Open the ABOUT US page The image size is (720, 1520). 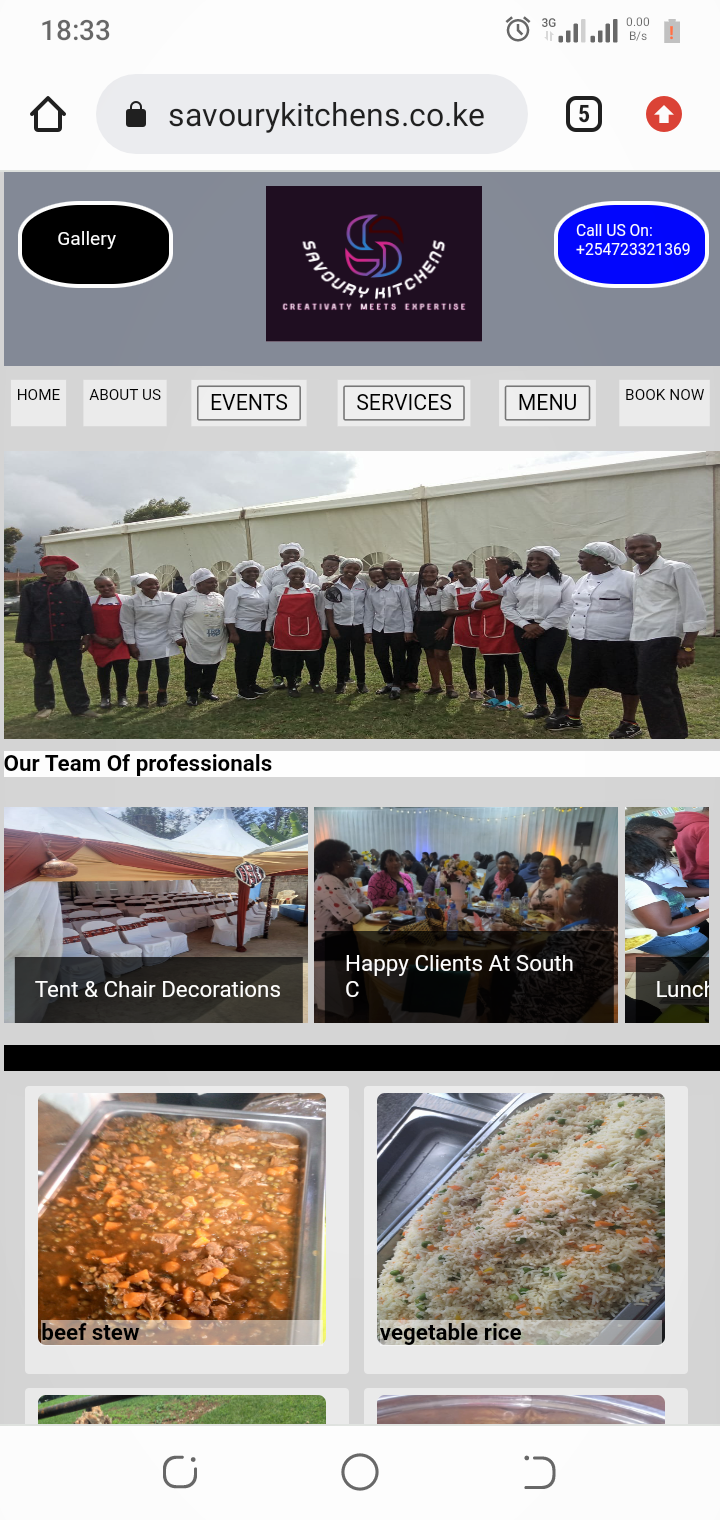coord(125,402)
